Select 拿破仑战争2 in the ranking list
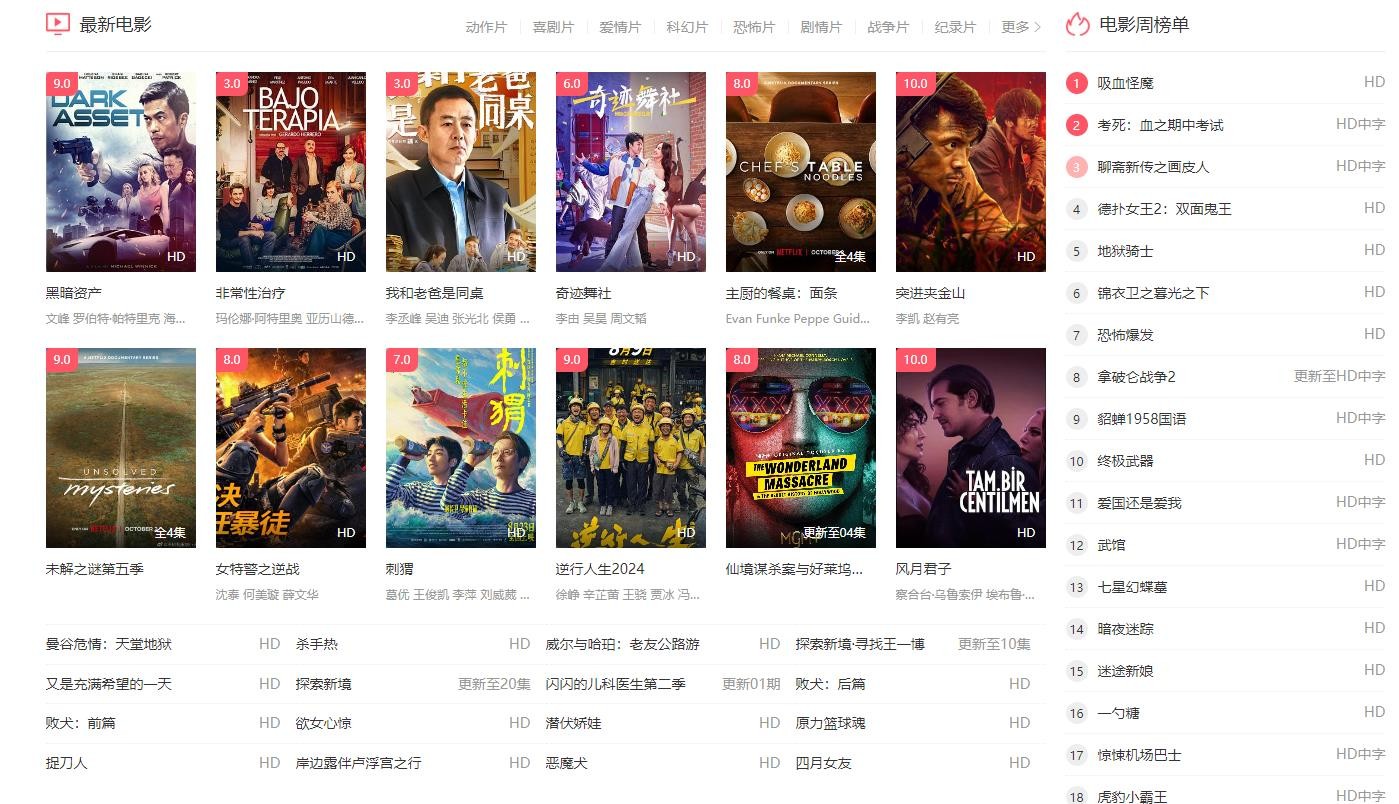1399x804 pixels. point(1136,377)
